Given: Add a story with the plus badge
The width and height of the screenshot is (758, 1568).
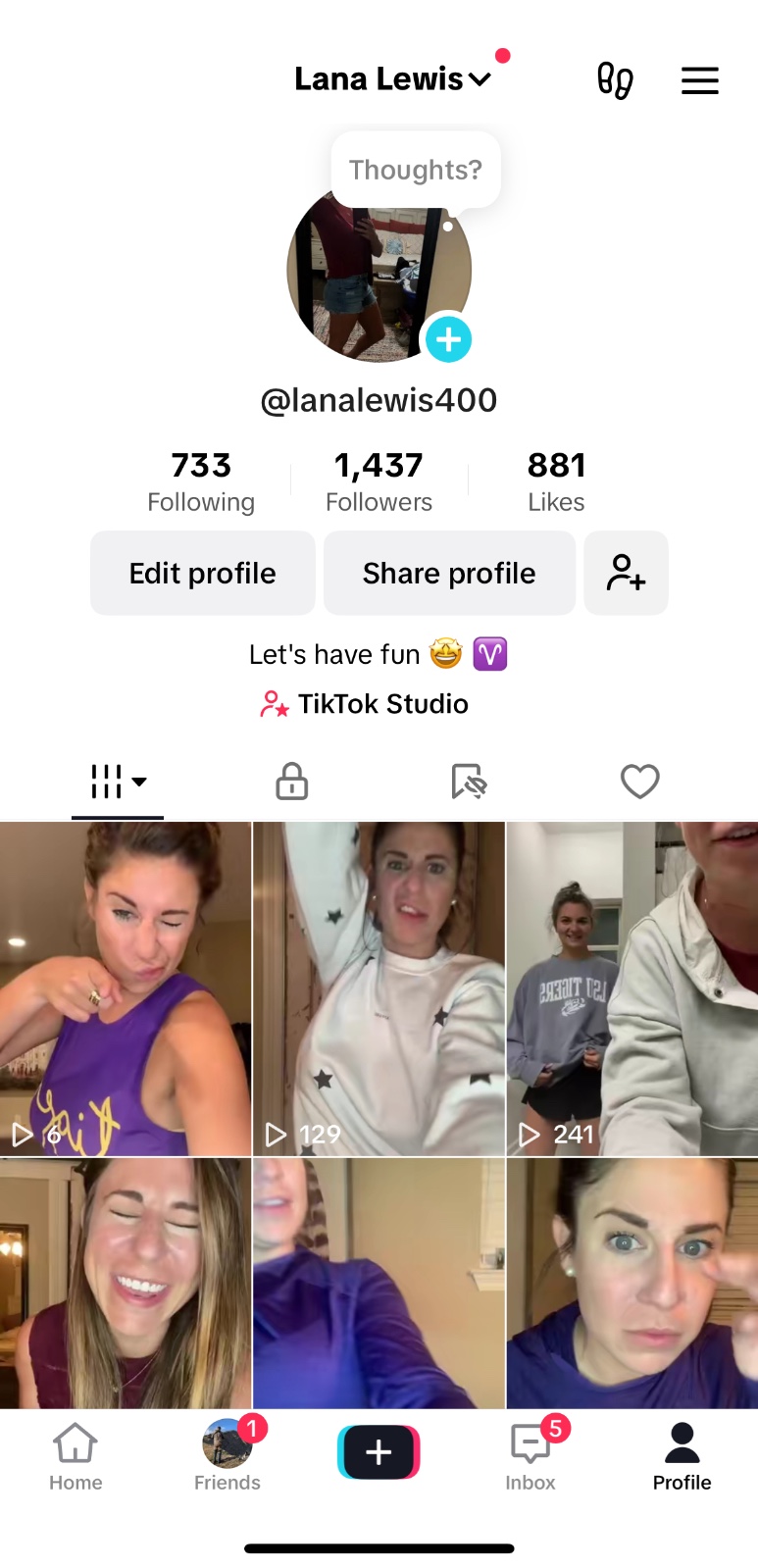Looking at the screenshot, I should pos(448,339).
